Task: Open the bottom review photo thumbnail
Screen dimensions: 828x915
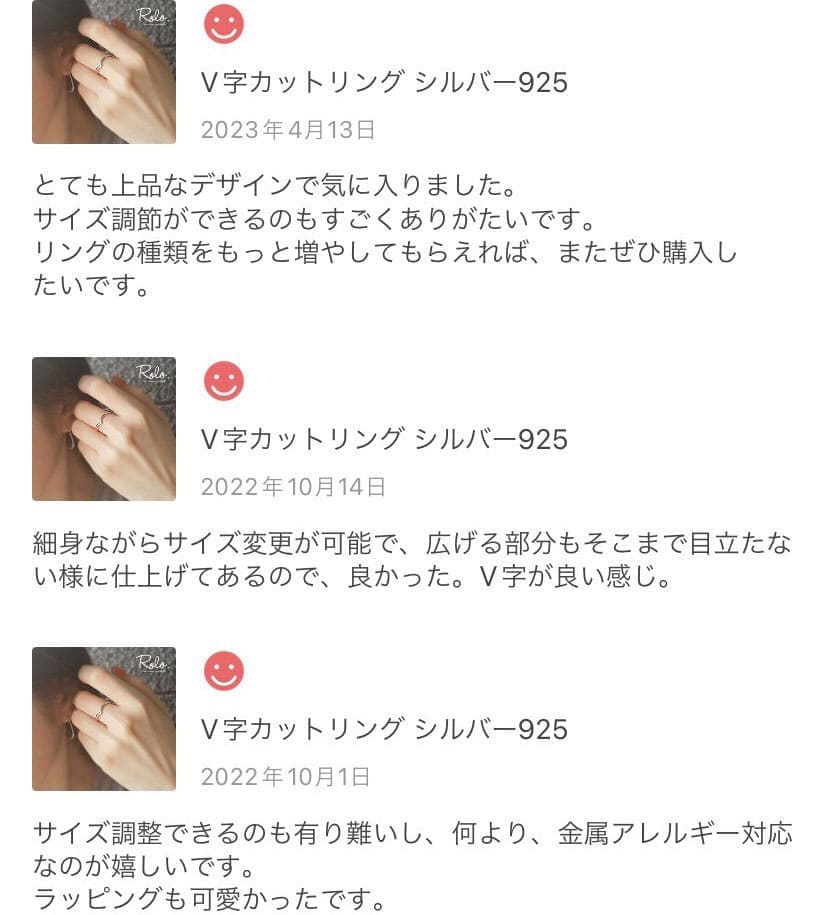Action: (102, 717)
